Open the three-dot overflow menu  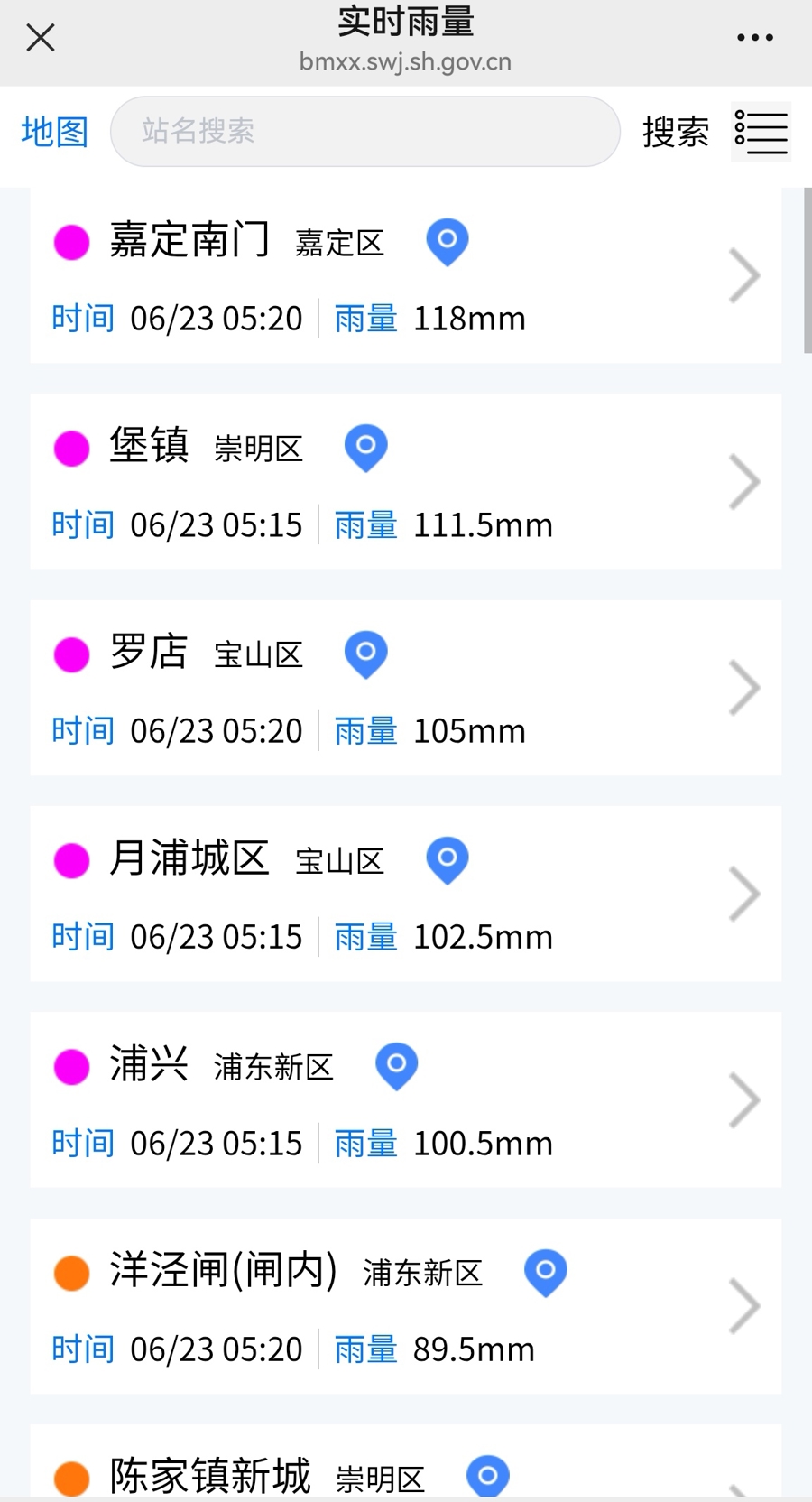pos(754,38)
